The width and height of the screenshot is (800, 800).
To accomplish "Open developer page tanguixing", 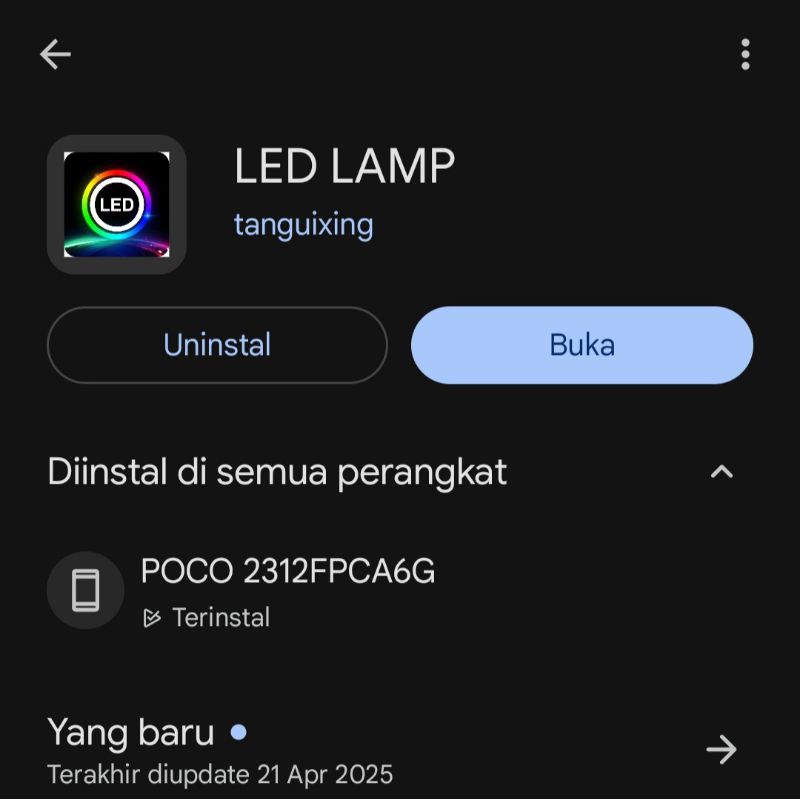I will (303, 223).
